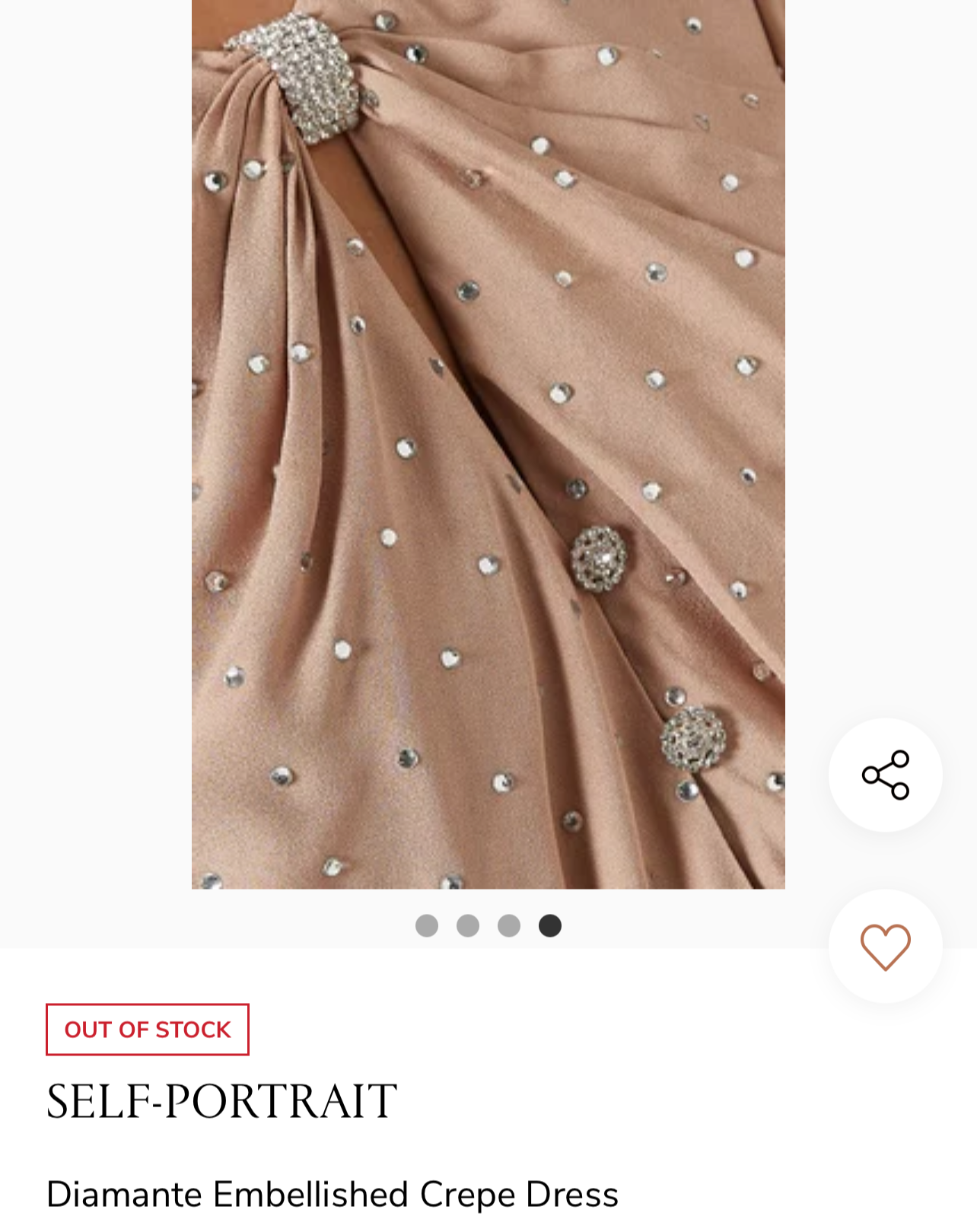The image size is (977, 1232).
Task: Open the dress product image
Action: (x=488, y=444)
